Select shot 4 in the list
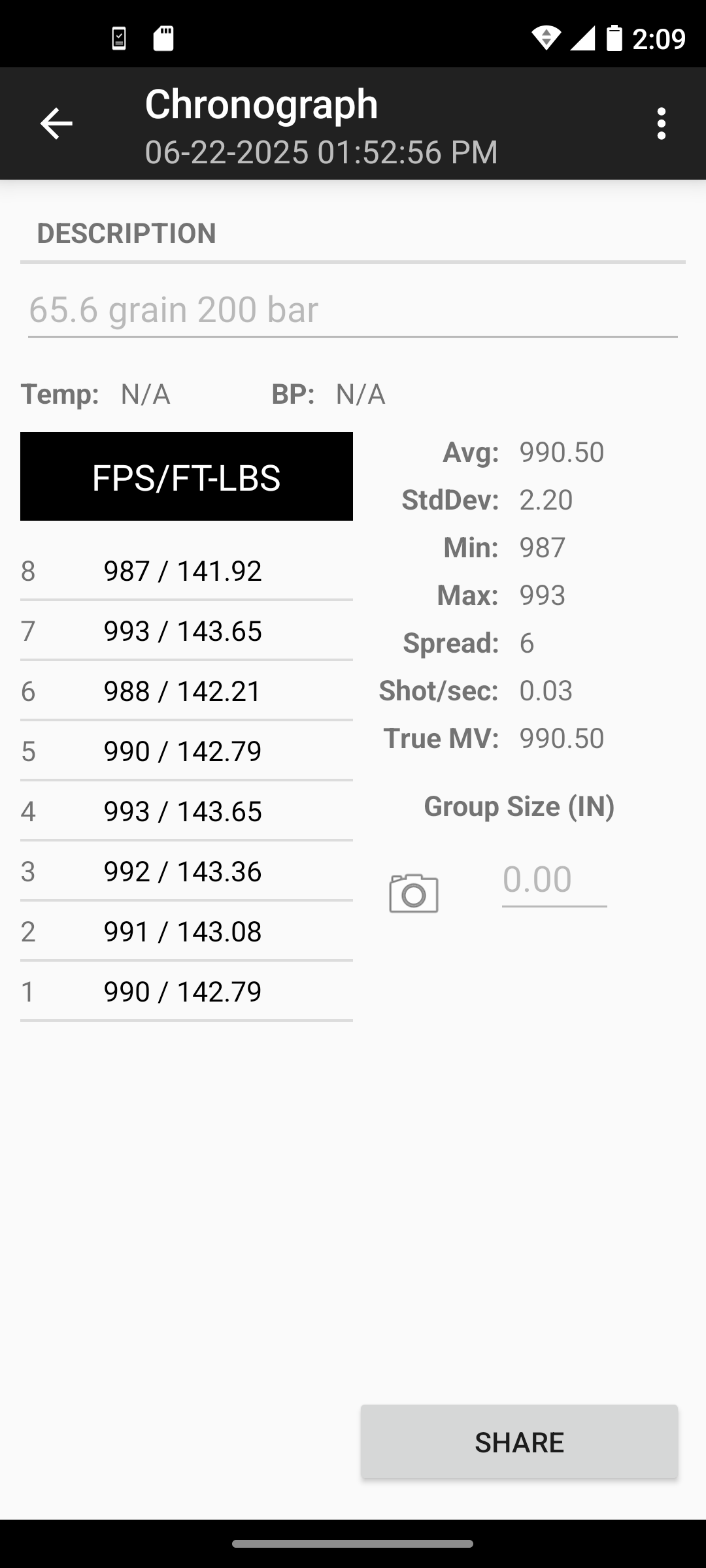 pyautogui.click(x=186, y=811)
